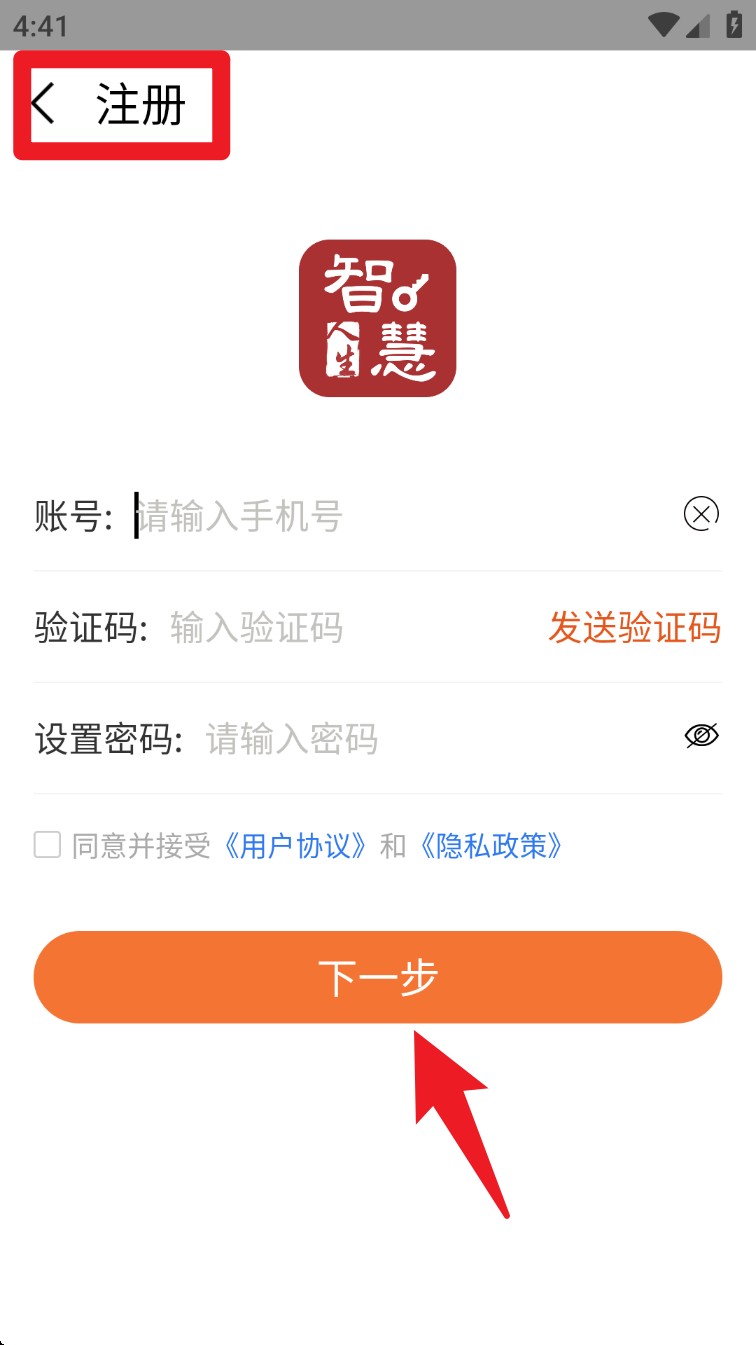Tap the 下一步 button

(378, 977)
